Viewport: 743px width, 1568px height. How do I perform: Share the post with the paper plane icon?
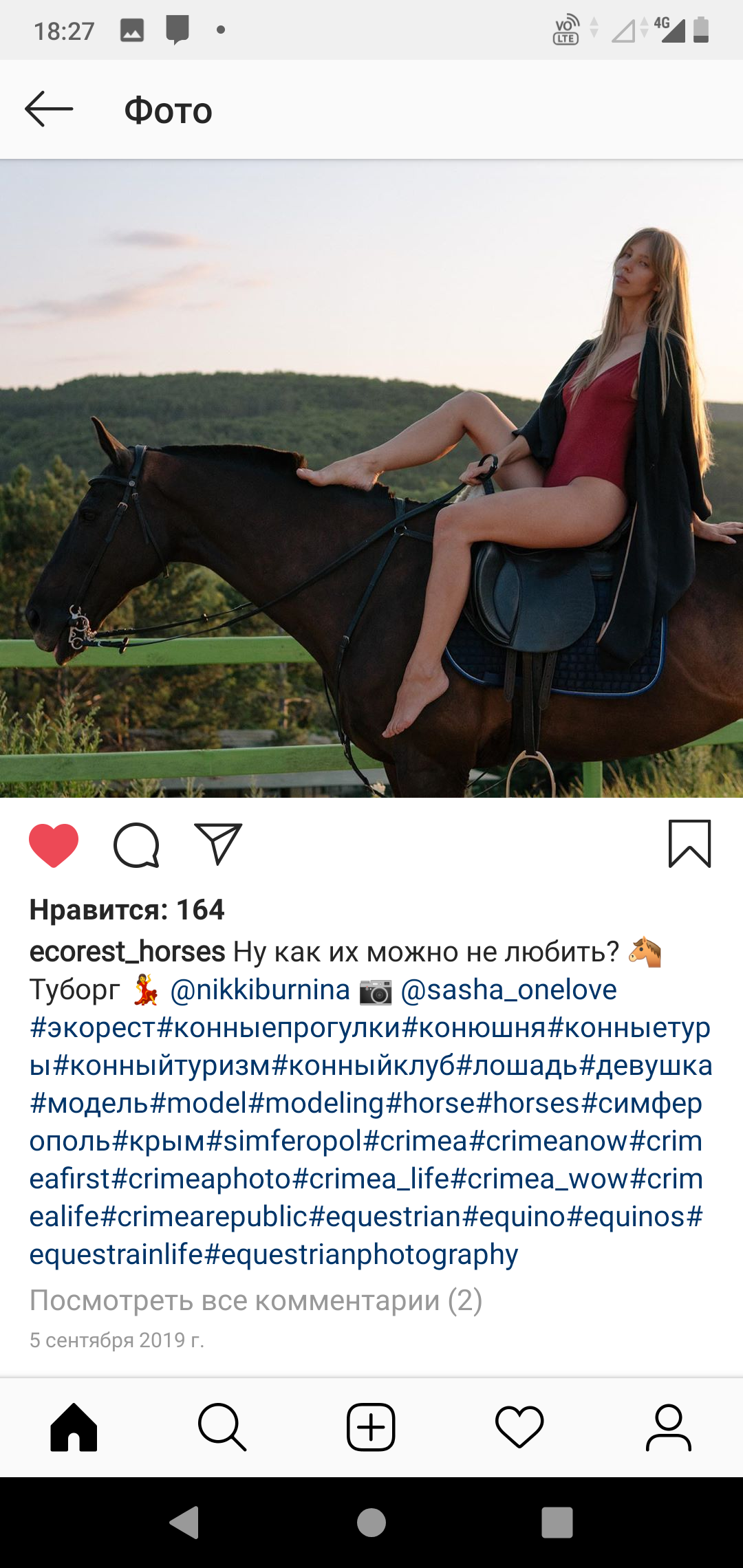click(x=218, y=843)
